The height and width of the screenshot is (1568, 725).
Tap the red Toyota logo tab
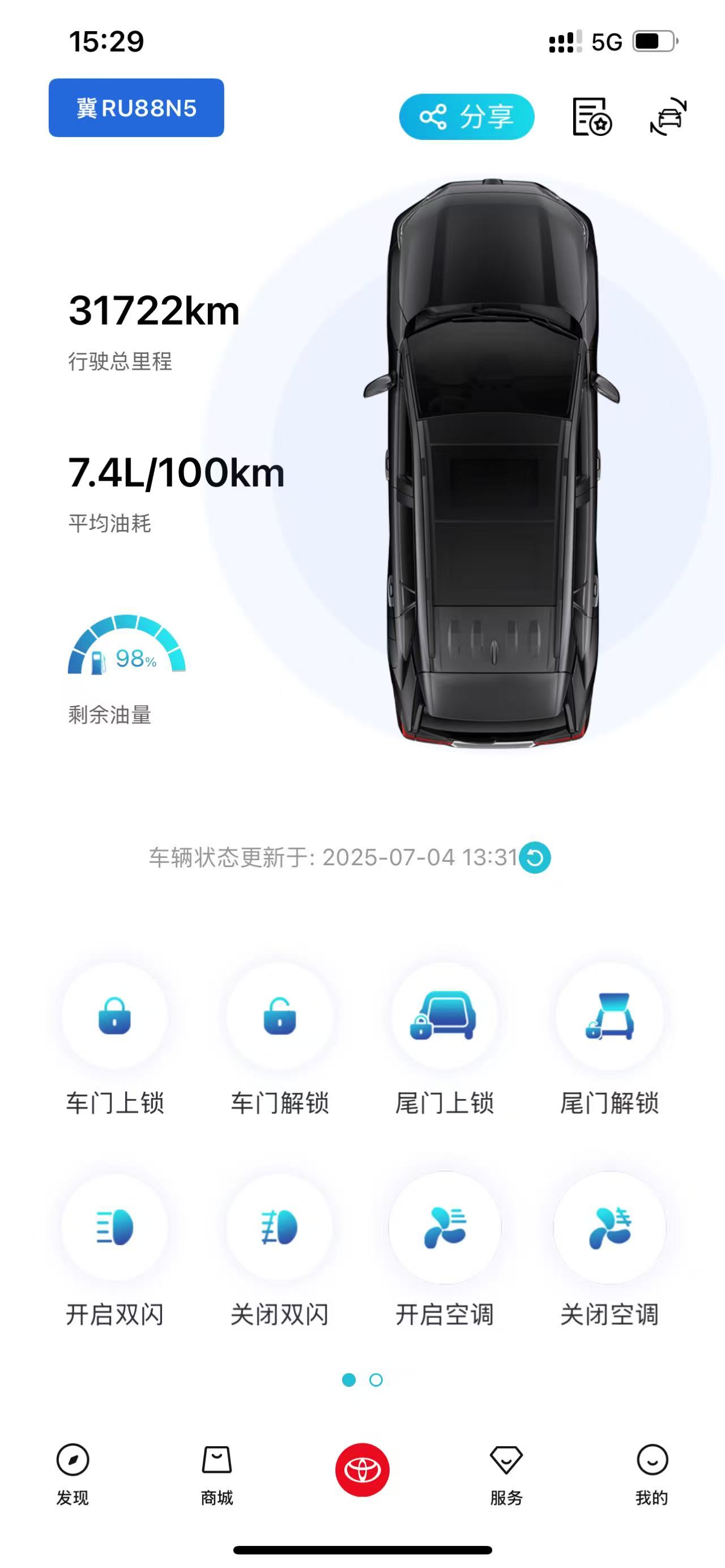point(362,1469)
